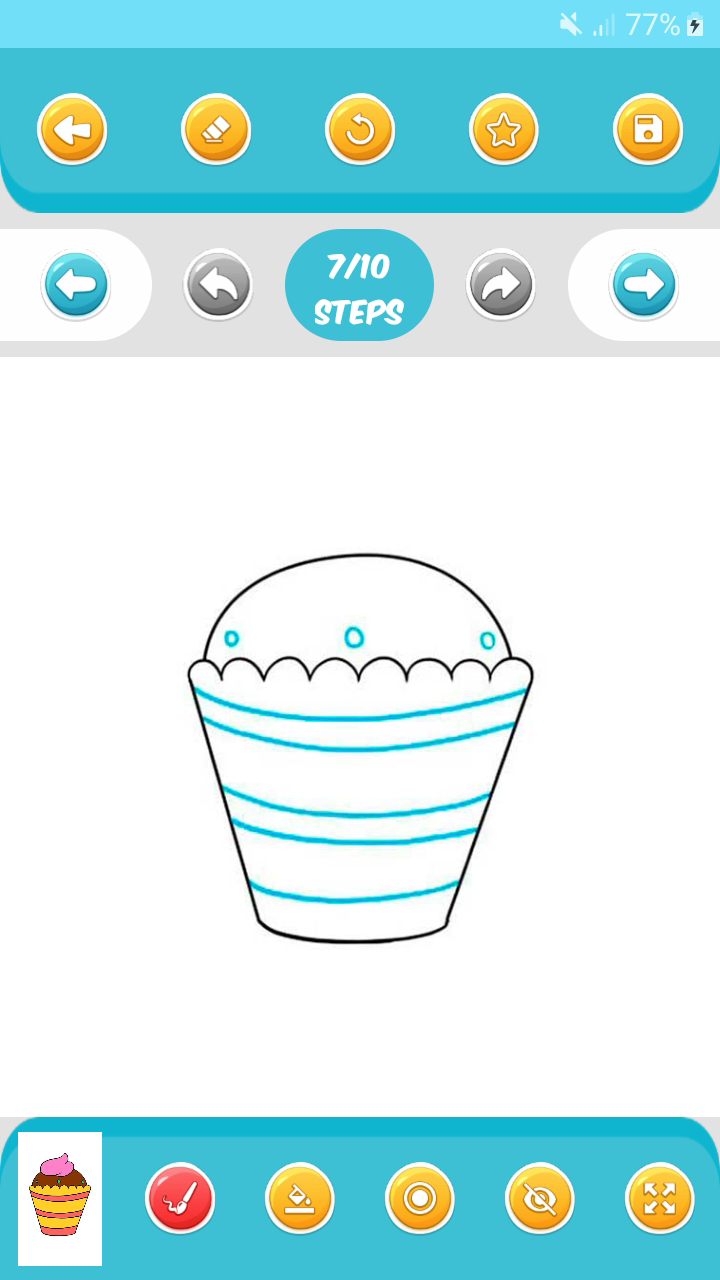Screen dimensions: 720x1280
Task: Open favorites with the star icon
Action: point(504,129)
